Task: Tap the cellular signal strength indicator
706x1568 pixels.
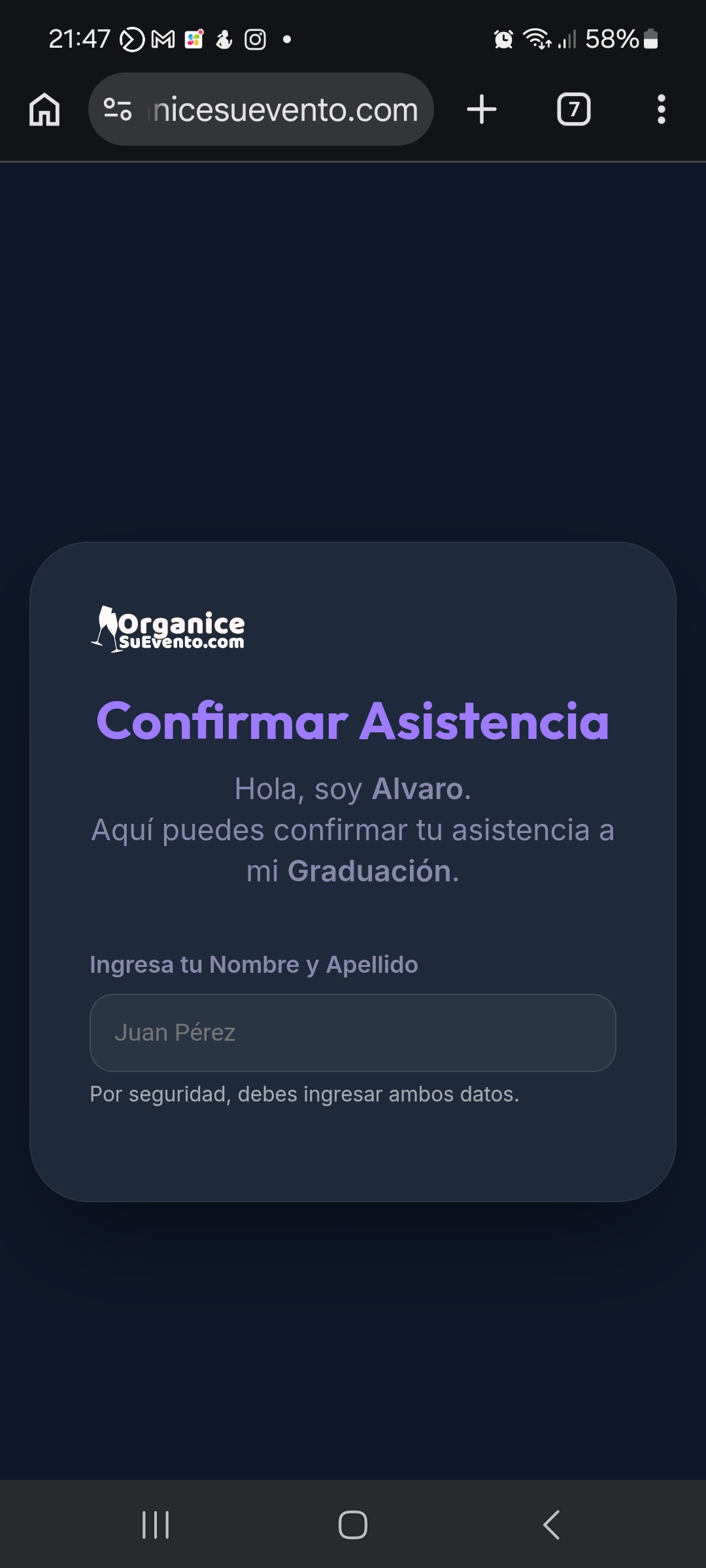Action: click(568, 39)
